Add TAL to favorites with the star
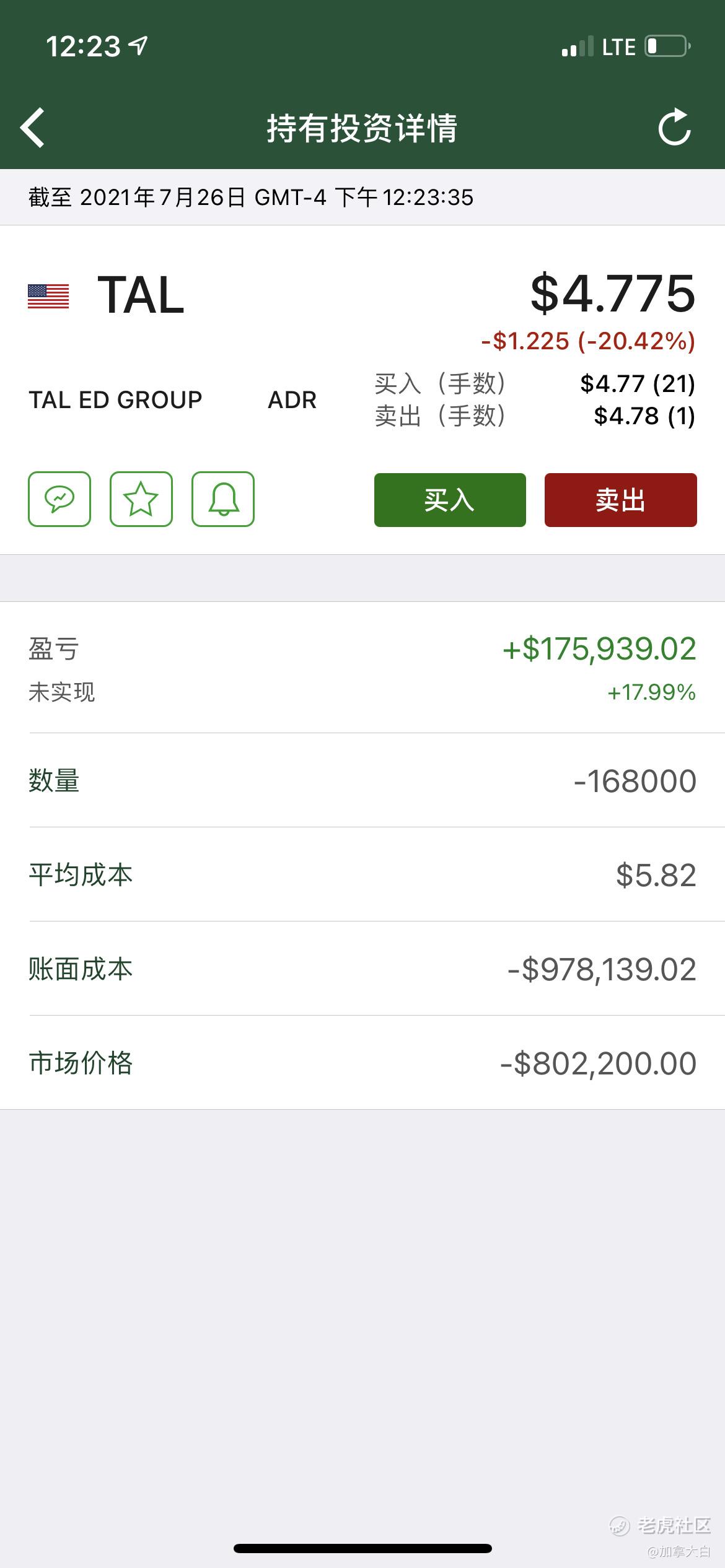Screen dimensions: 725x1568 click(x=141, y=499)
